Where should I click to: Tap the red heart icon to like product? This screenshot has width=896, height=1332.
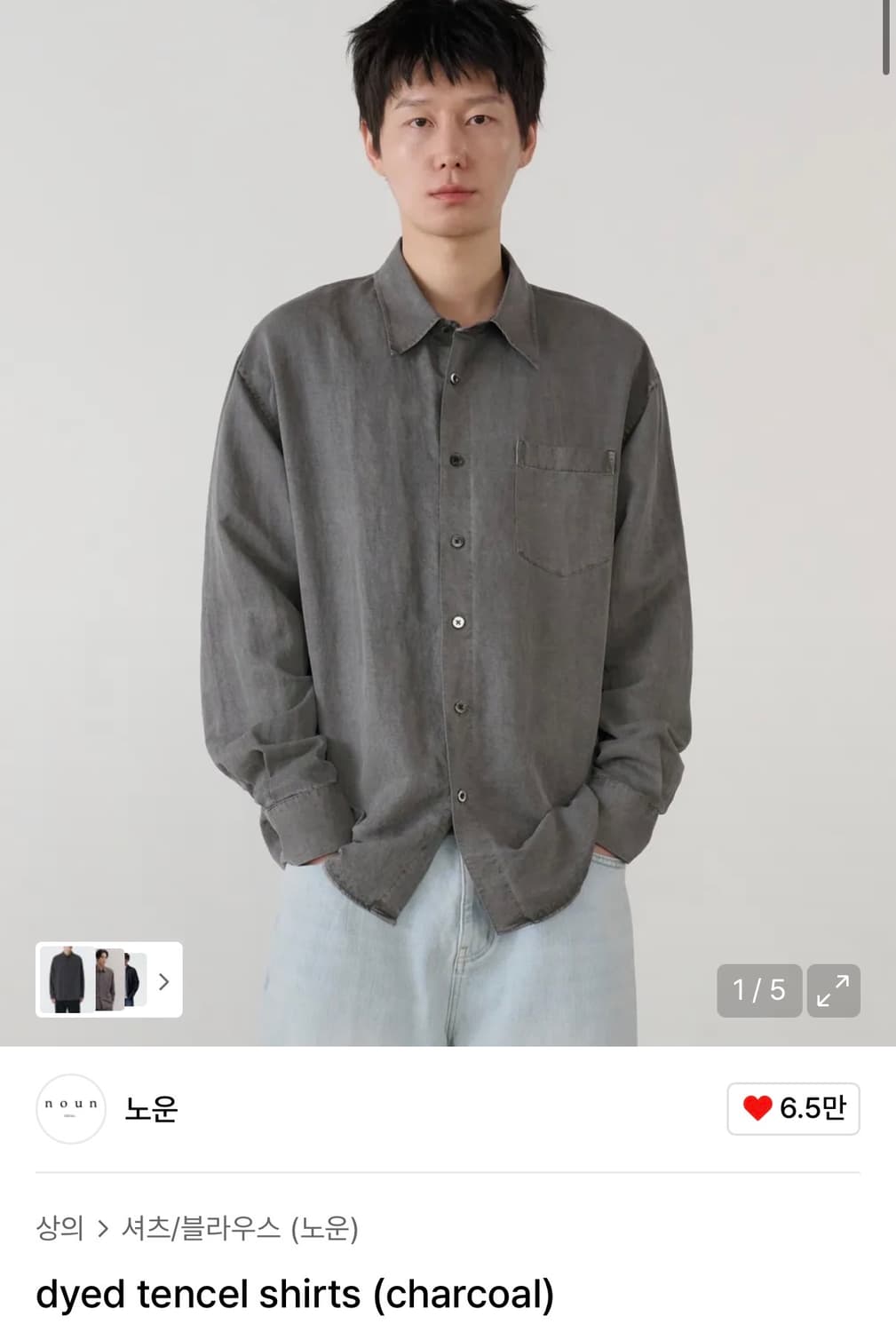(x=759, y=1109)
